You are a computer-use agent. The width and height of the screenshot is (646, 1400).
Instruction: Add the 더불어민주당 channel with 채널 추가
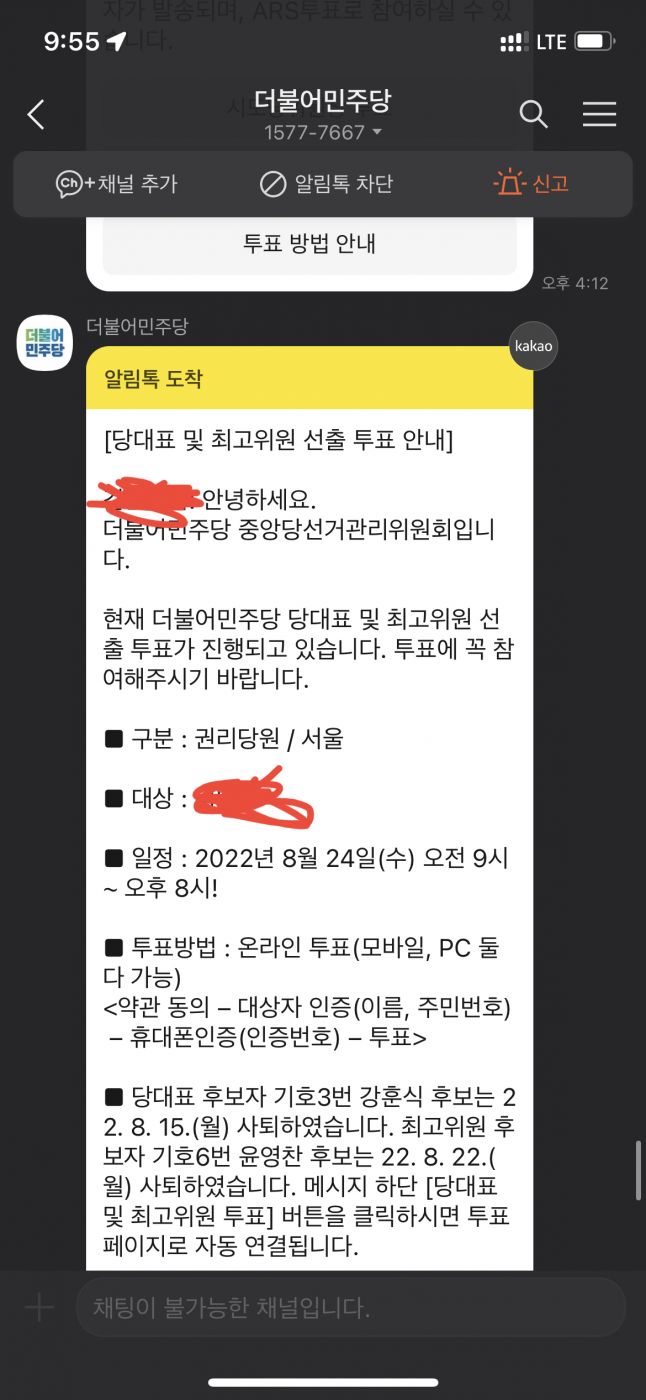117,184
